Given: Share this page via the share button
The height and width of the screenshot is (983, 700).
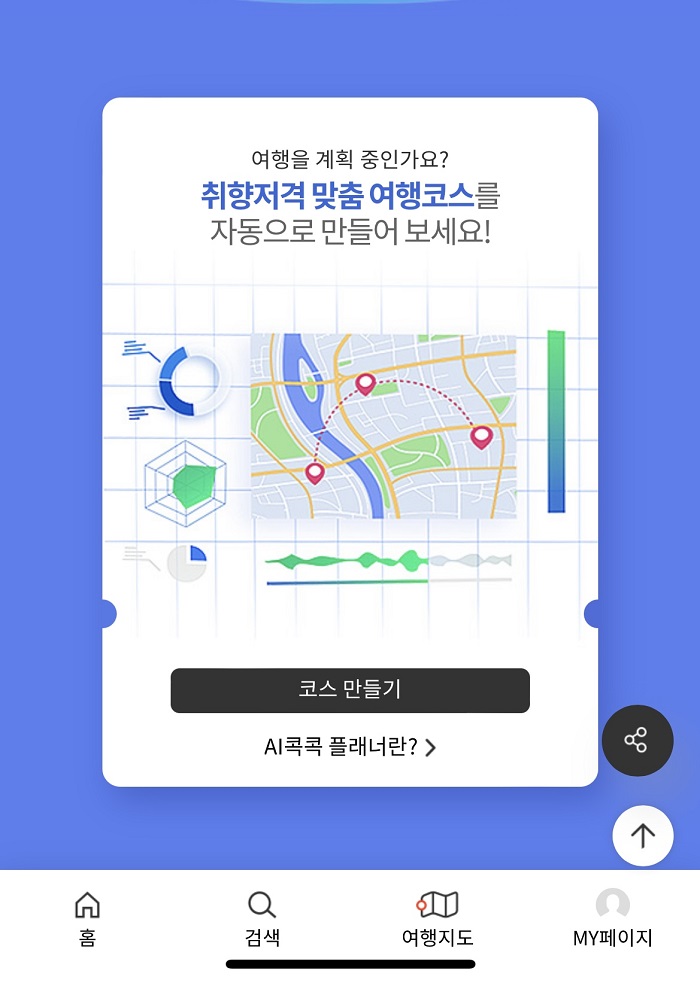Looking at the screenshot, I should click(x=637, y=740).
